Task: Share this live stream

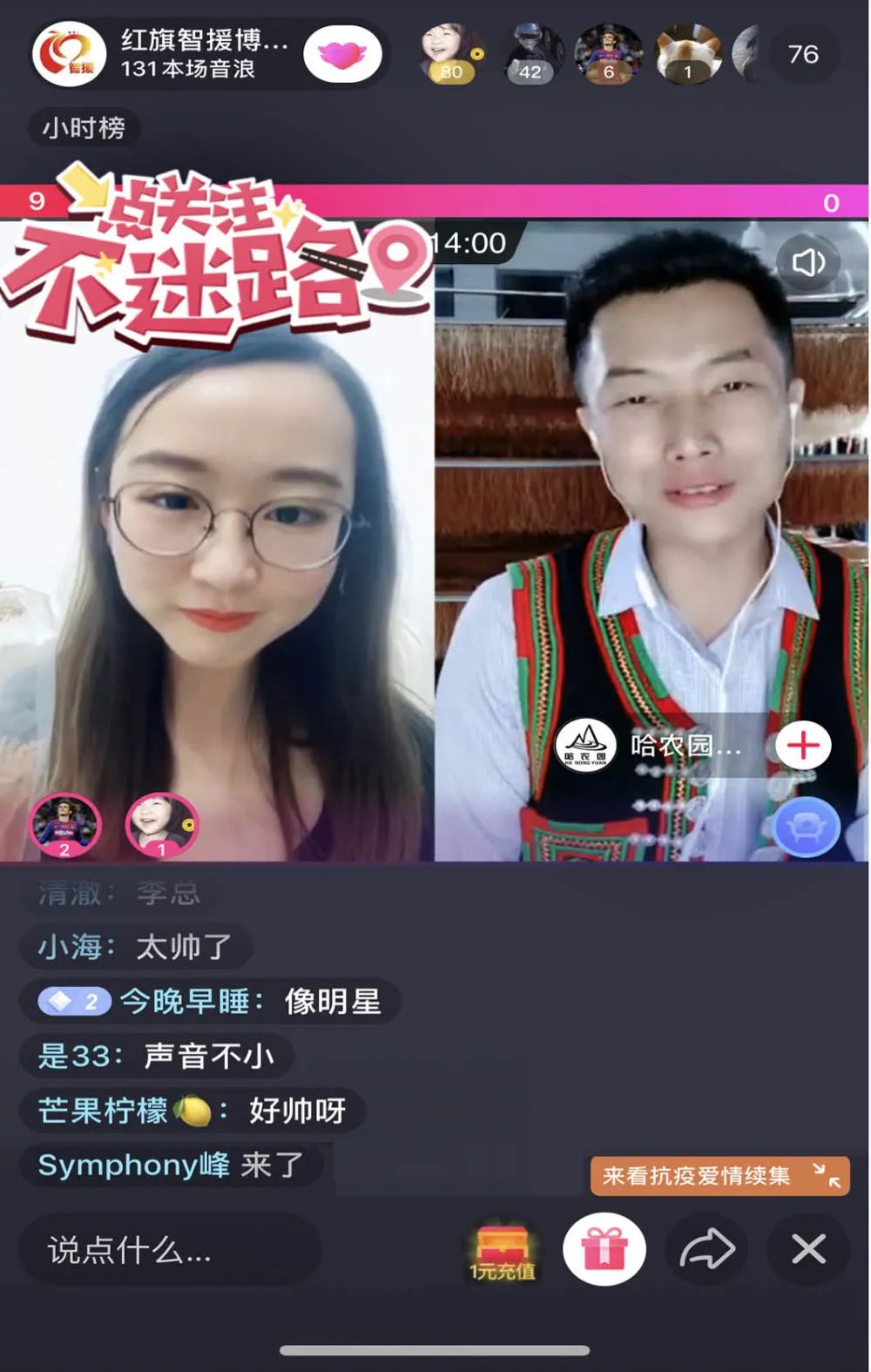Action: coord(706,1250)
